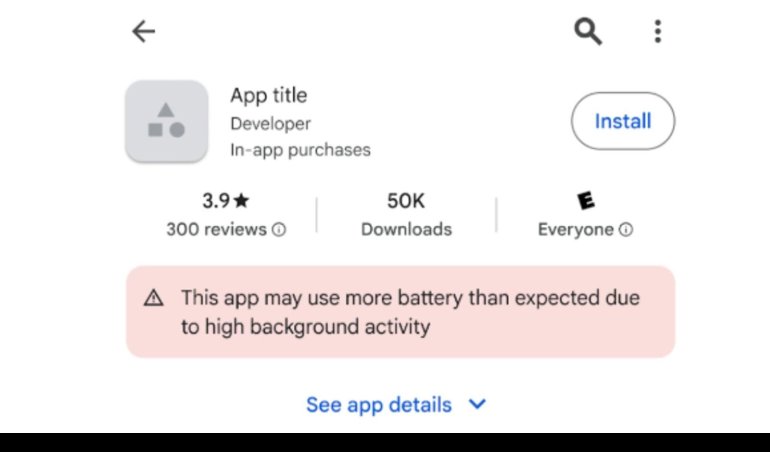Viewport: 770px width, 452px height.
Task: Go back using the arrow icon
Action: click(x=144, y=32)
